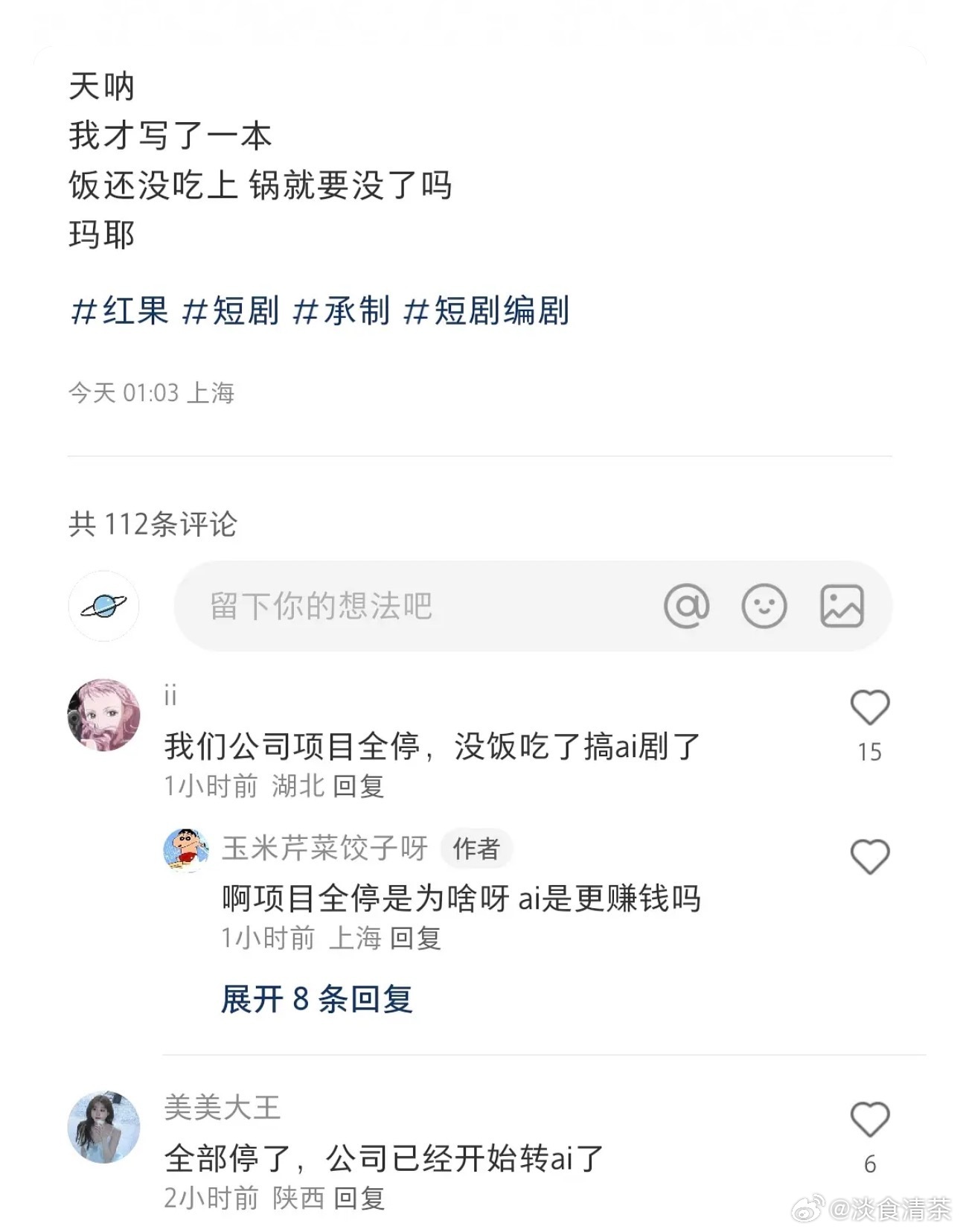Click your planet avatar next to comment box
The width and height of the screenshot is (960, 1232).
pyautogui.click(x=104, y=606)
